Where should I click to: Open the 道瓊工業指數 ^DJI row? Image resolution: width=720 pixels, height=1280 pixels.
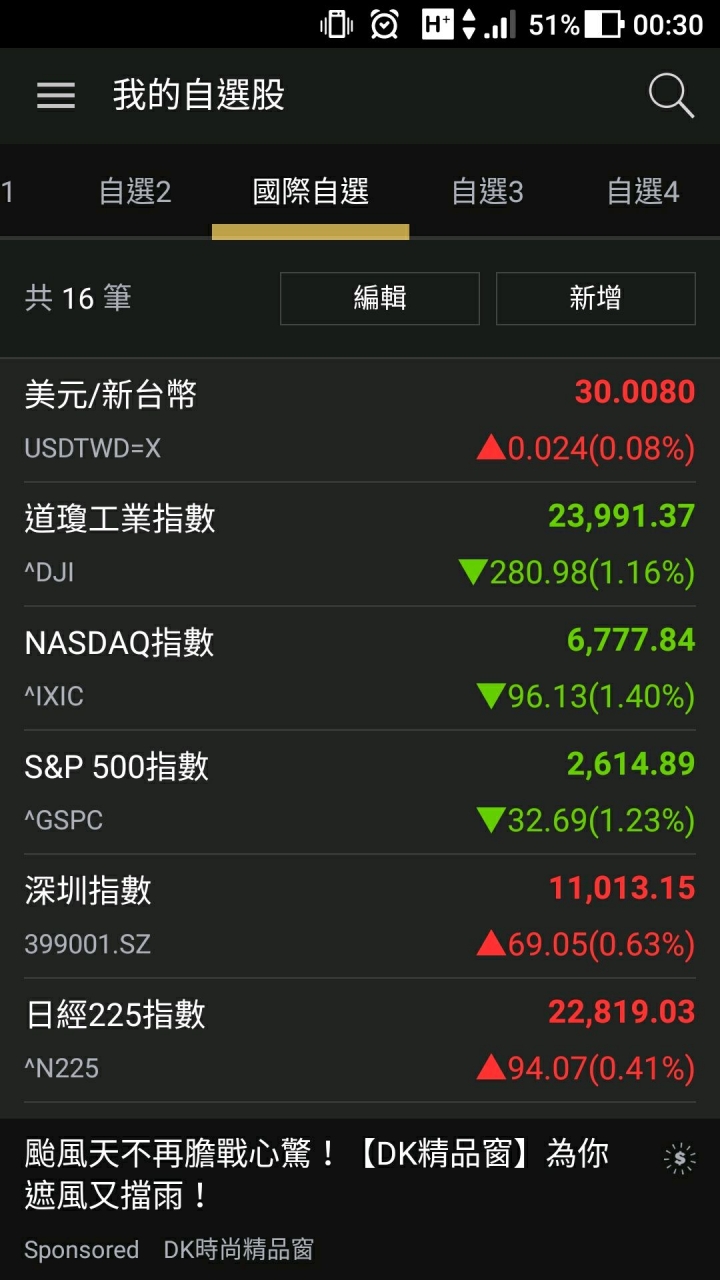click(360, 544)
